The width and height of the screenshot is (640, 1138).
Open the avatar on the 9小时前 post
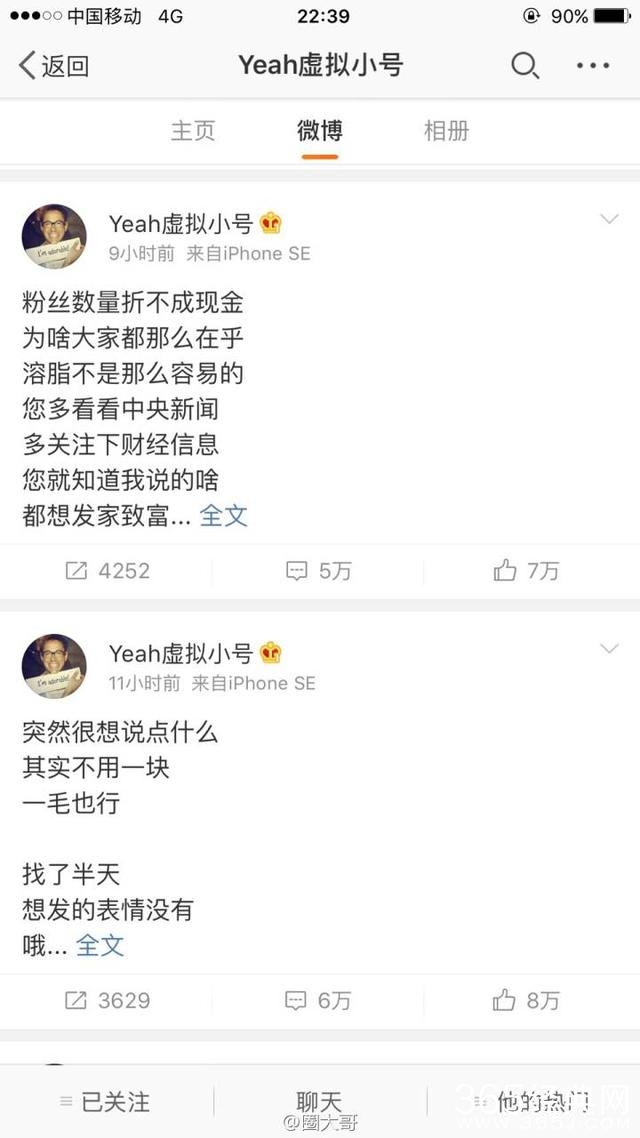[x=54, y=237]
